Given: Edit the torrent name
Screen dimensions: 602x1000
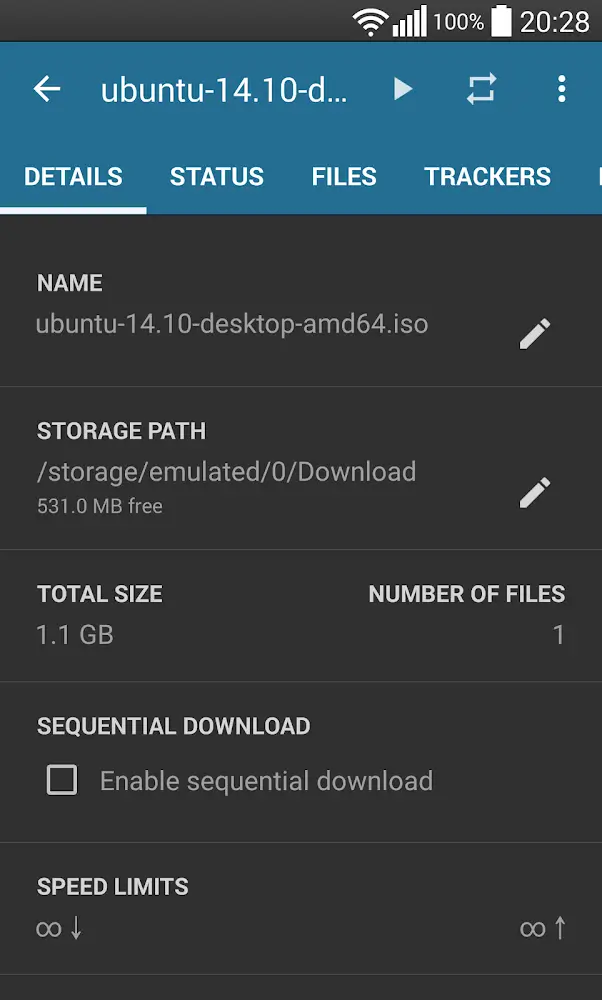Looking at the screenshot, I should click(535, 333).
